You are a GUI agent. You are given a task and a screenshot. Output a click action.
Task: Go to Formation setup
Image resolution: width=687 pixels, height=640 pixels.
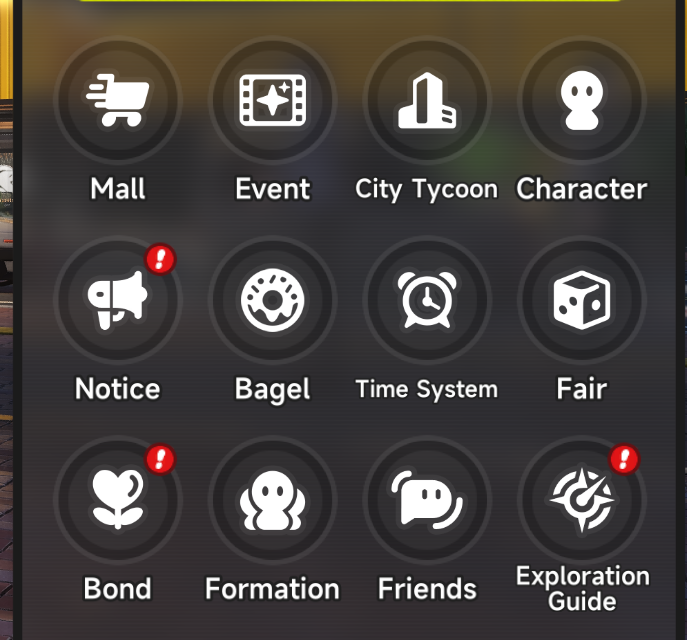click(273, 500)
